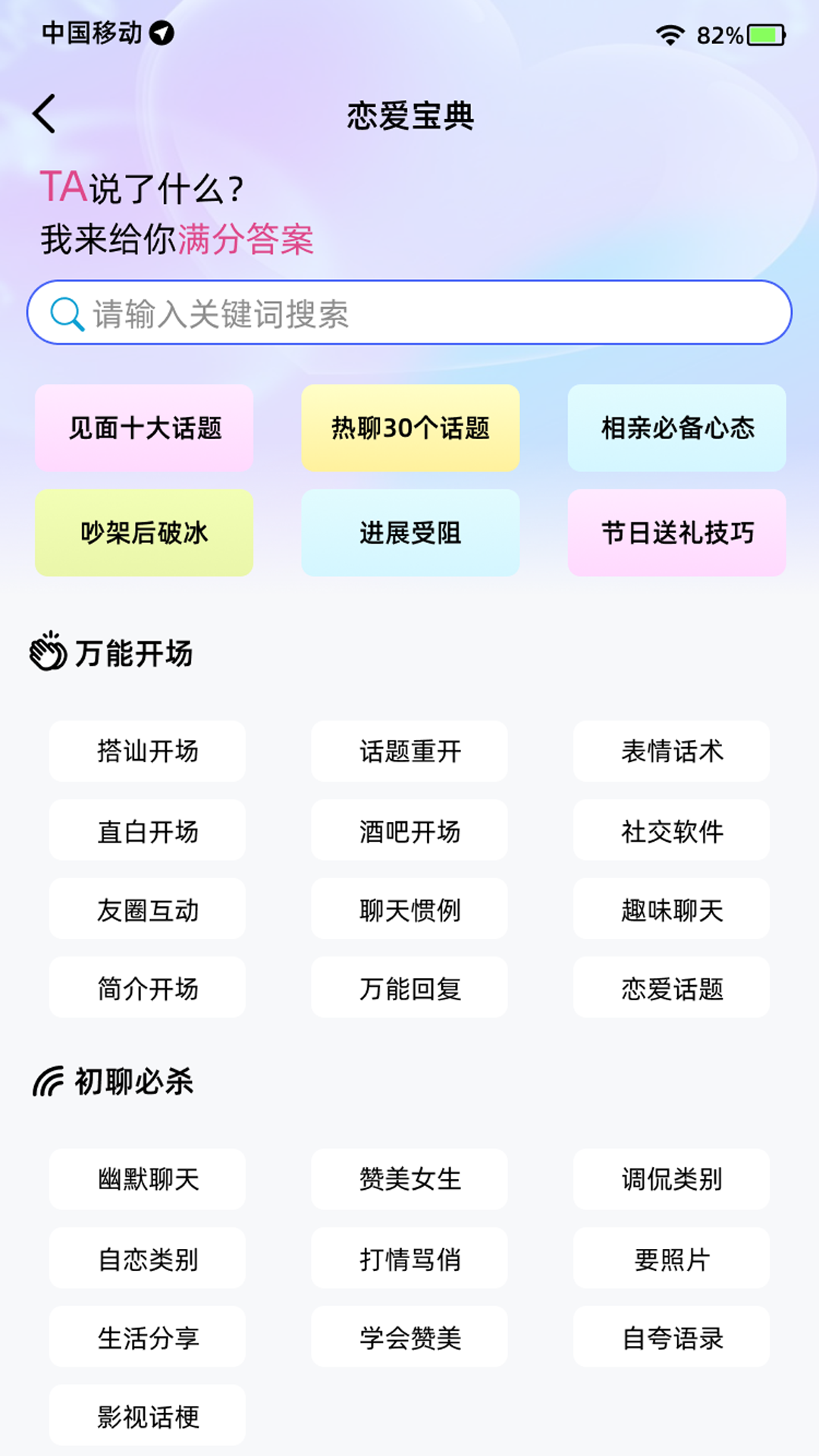This screenshot has width=819, height=1456.
Task: Open the 热聊30个话题 category
Action: 409,428
